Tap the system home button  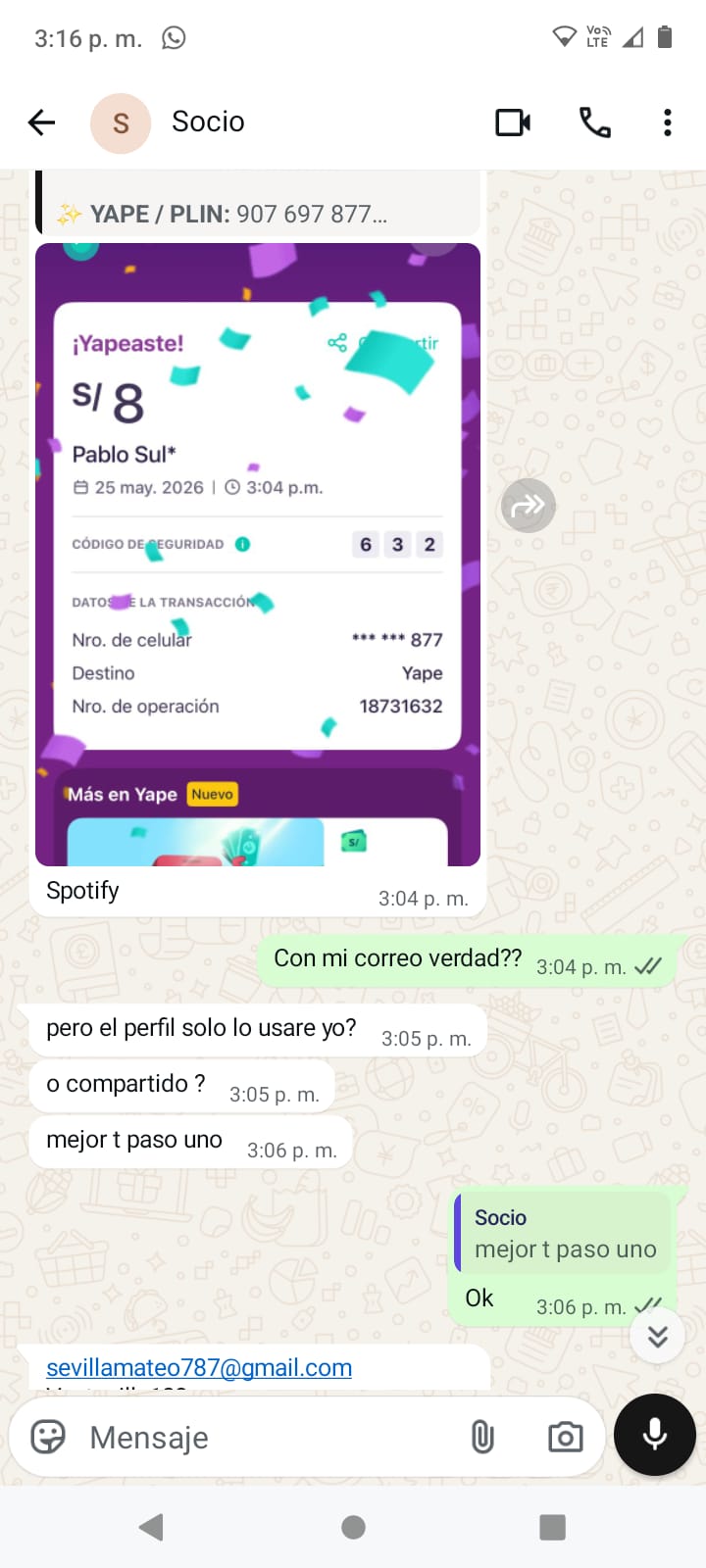354,1527
